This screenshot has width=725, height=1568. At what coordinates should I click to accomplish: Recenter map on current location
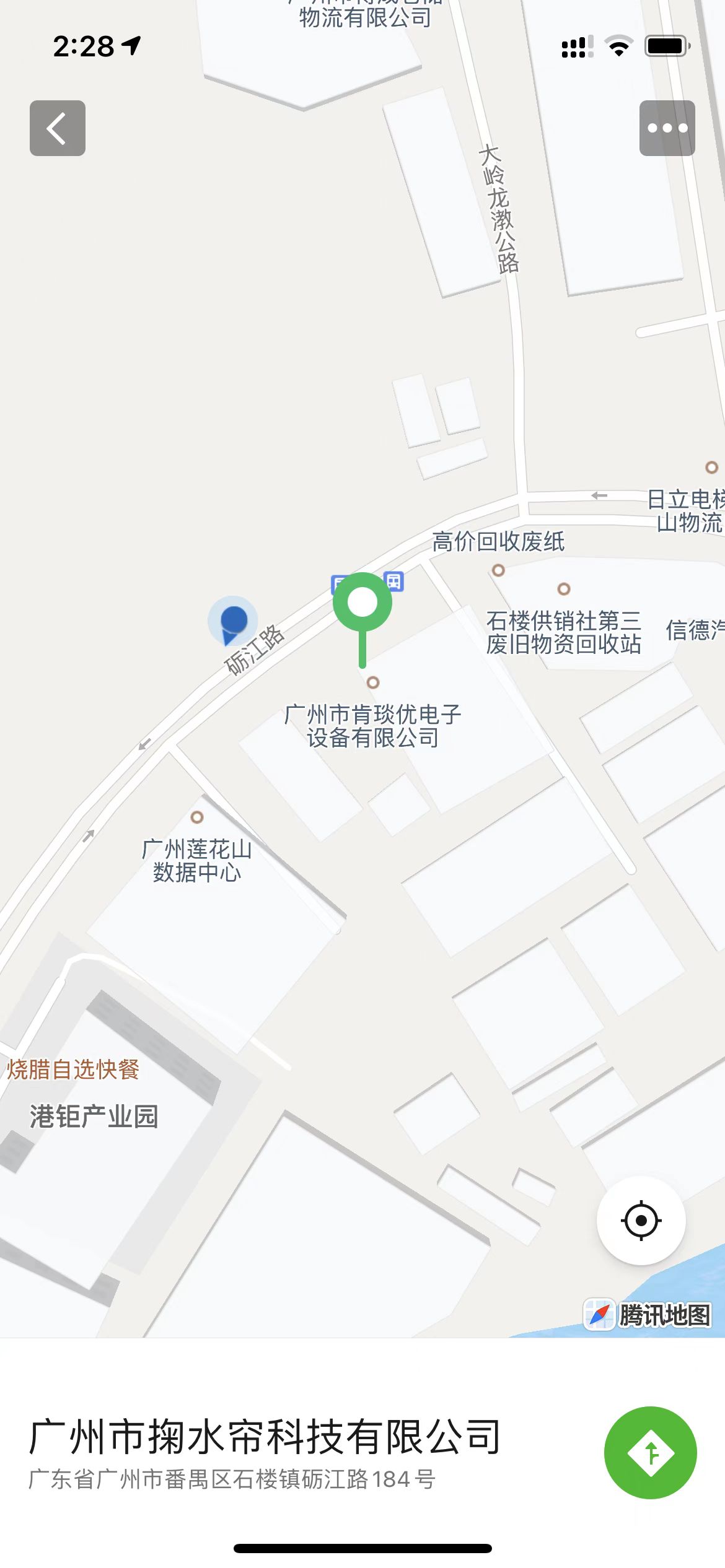[641, 1220]
